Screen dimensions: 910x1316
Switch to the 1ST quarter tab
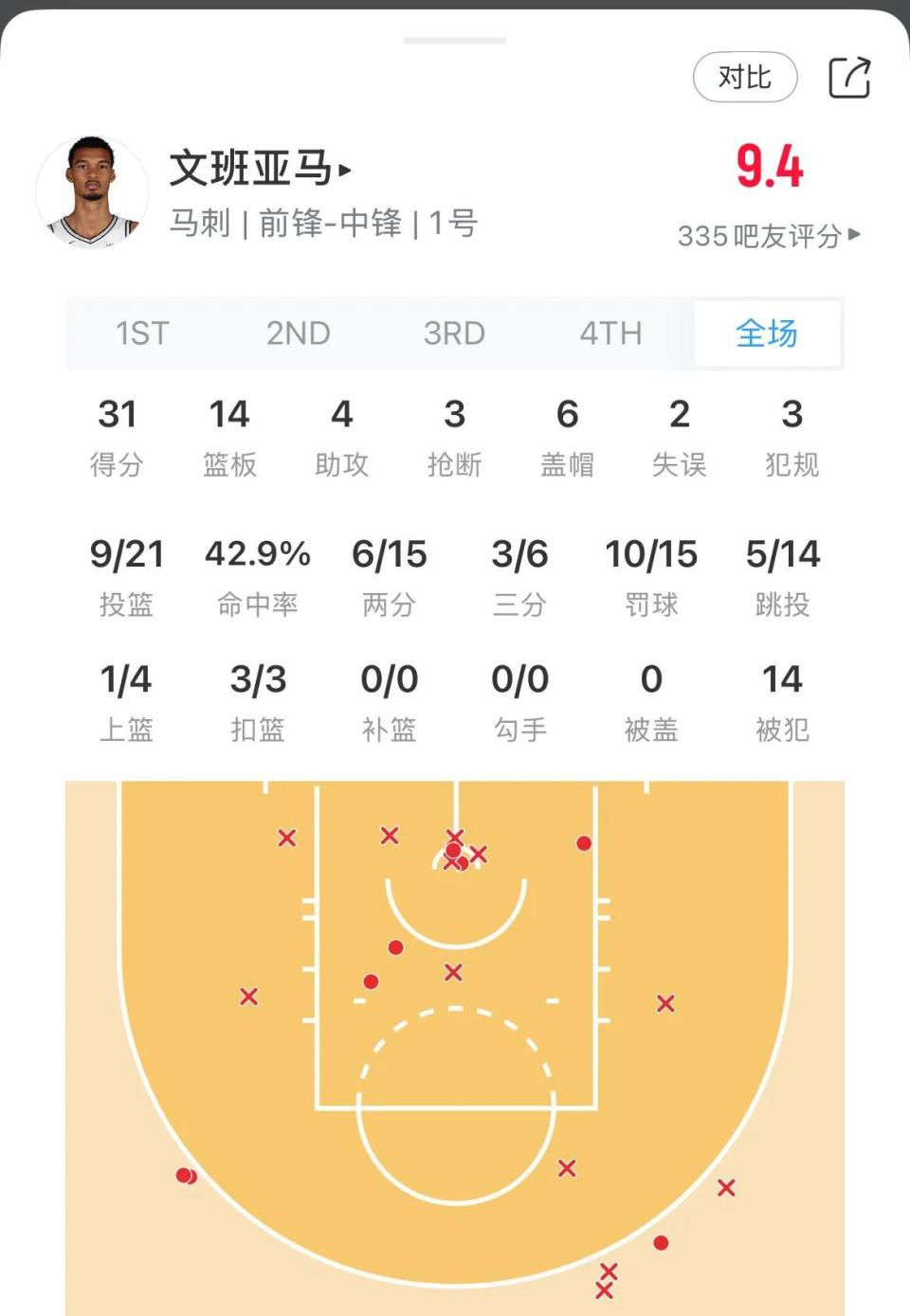[x=142, y=334]
